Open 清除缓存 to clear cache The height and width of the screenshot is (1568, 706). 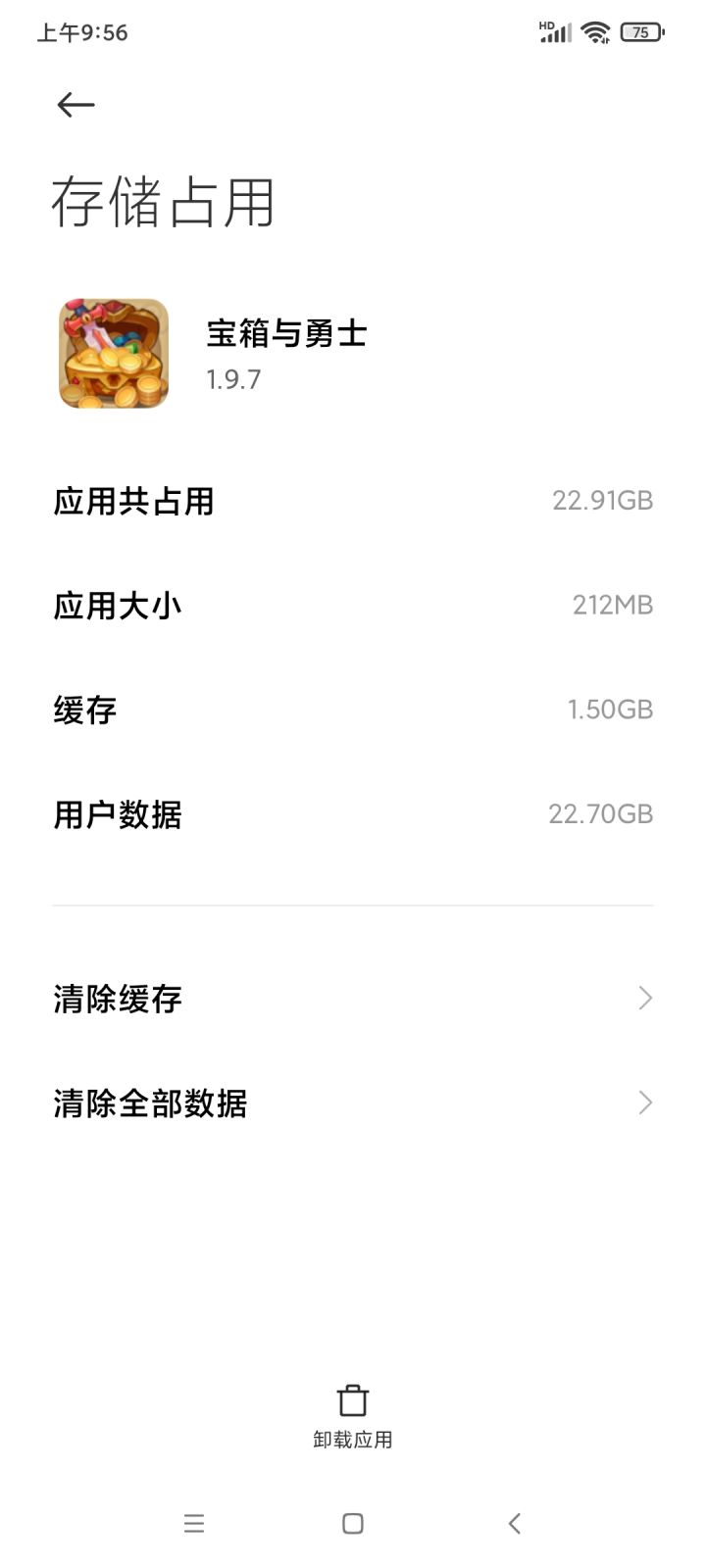353,999
